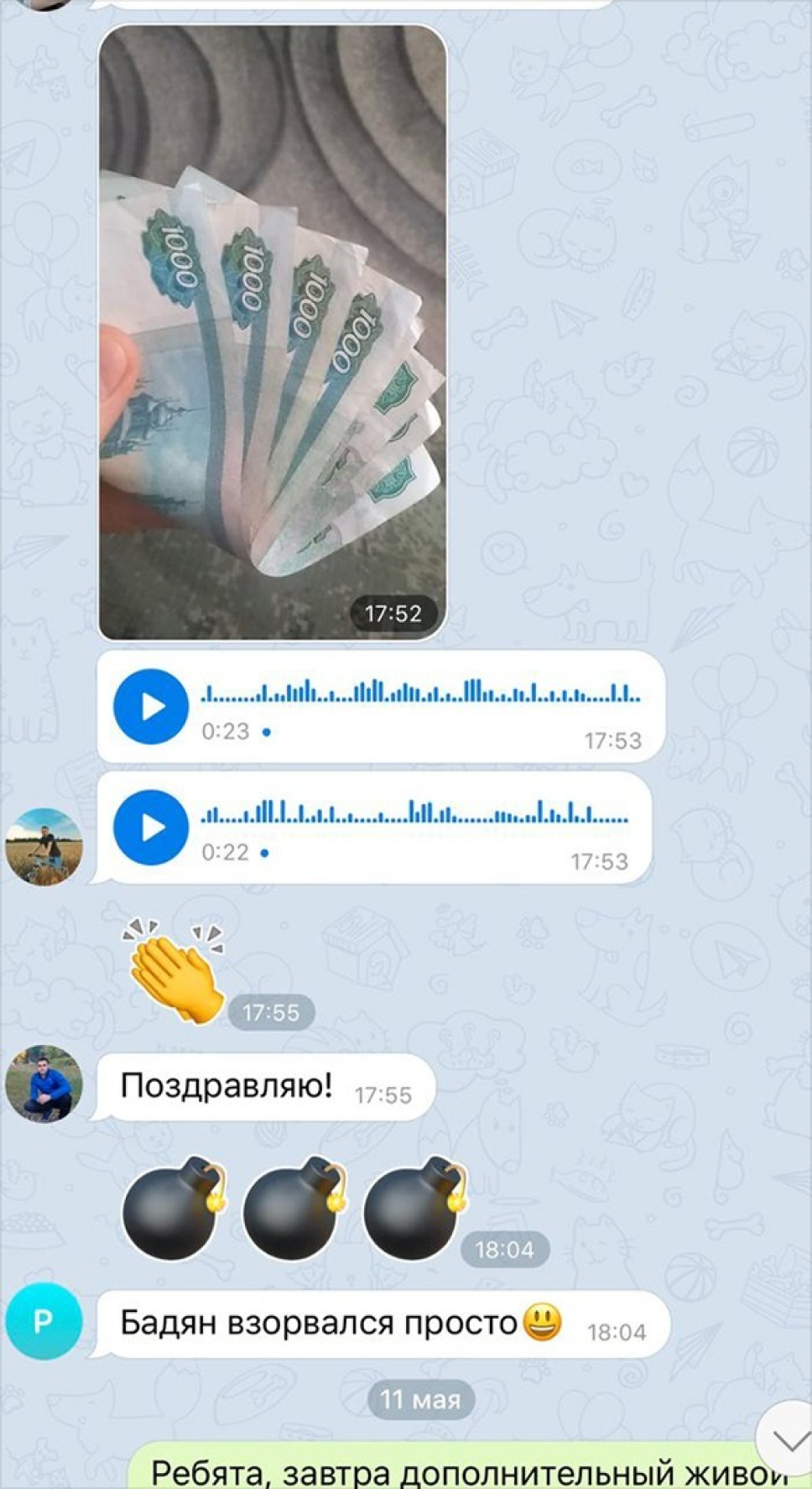Open profile of sender of Поздравляю!
Screen dimensions: 812x1489
click(44, 1084)
